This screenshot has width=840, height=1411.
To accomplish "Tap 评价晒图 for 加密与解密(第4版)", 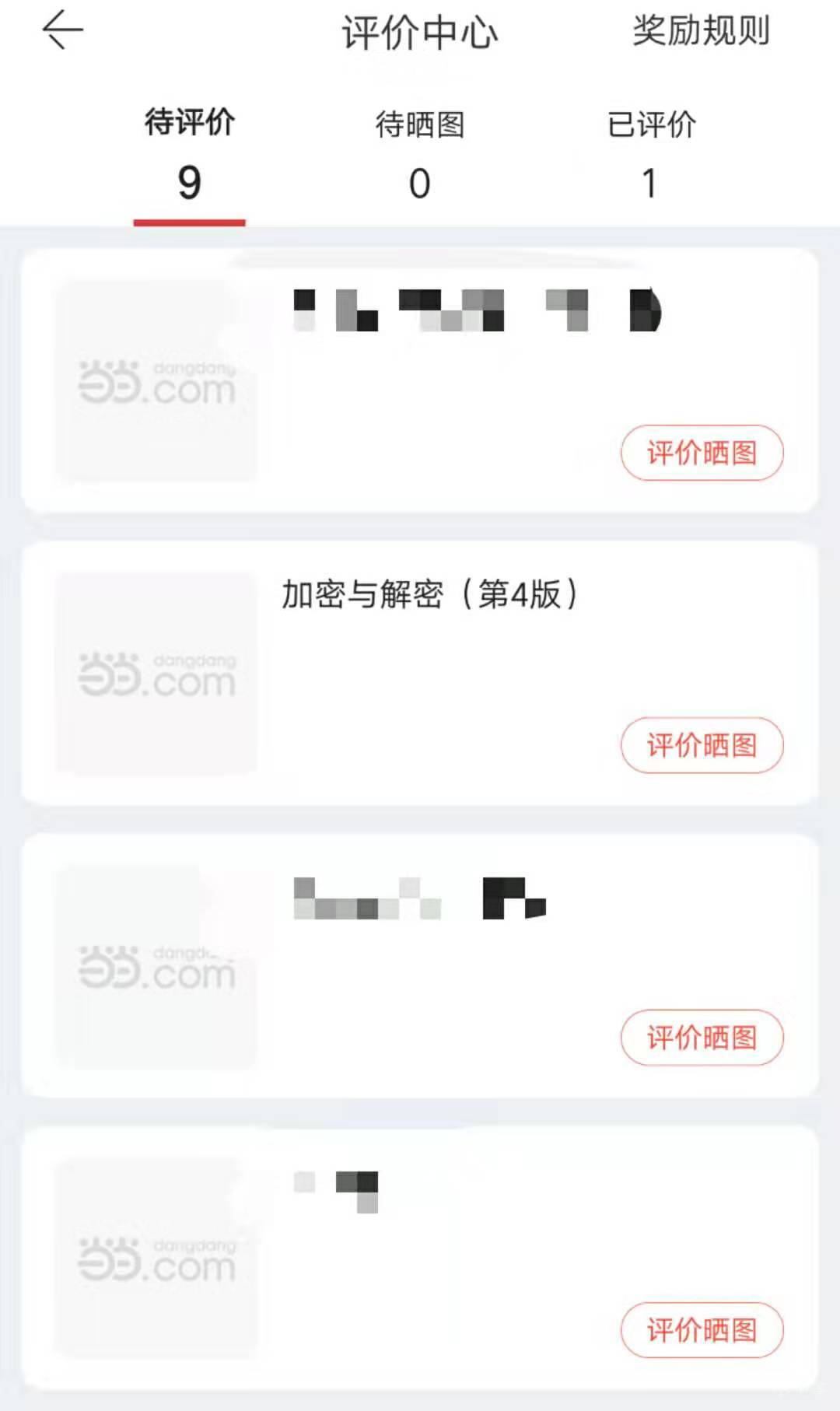I will (702, 745).
